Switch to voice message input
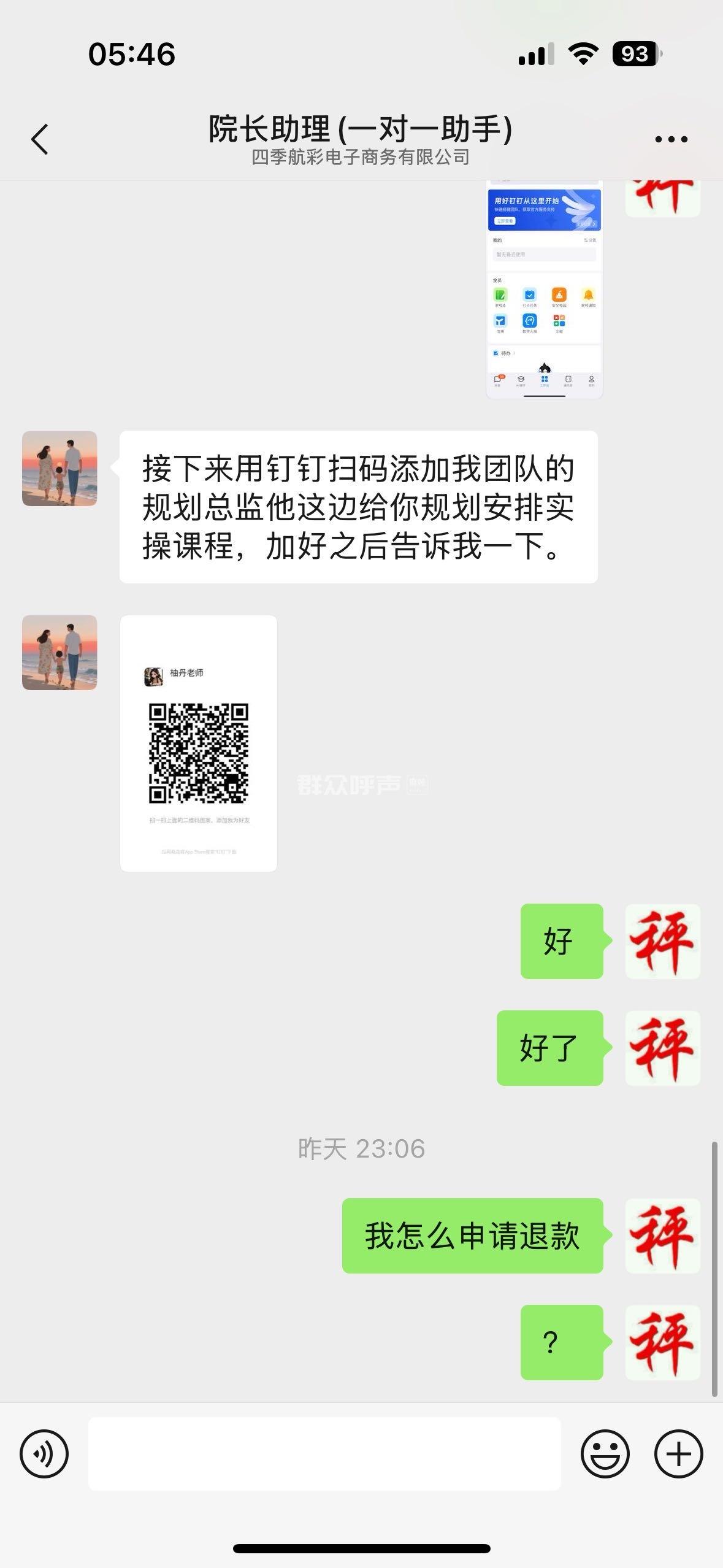This screenshot has height=1568, width=723. point(44,1453)
